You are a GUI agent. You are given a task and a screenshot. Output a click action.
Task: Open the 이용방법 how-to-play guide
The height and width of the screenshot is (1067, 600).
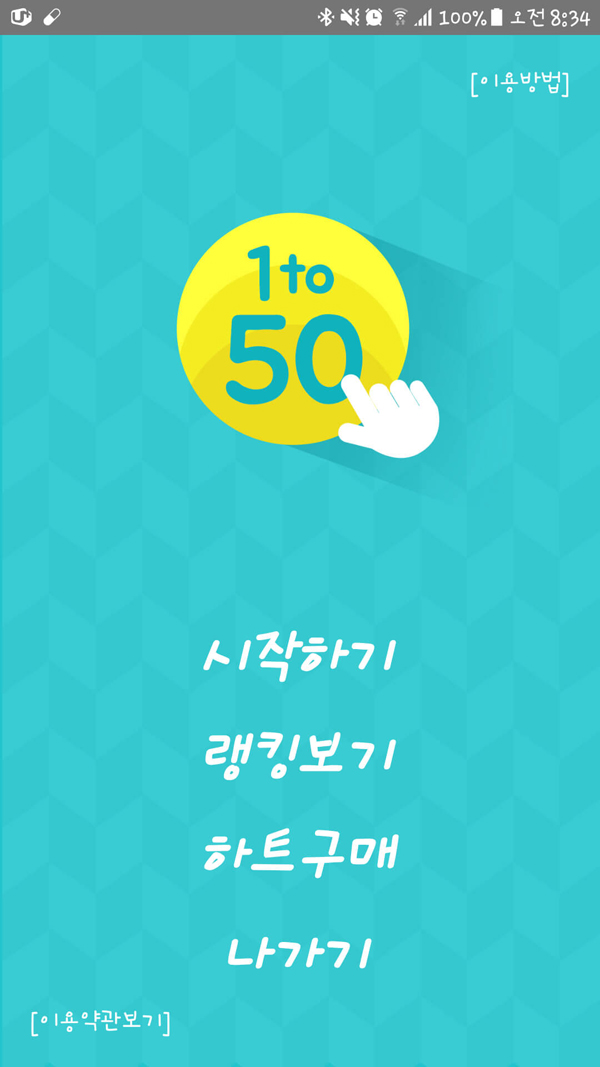pos(520,84)
